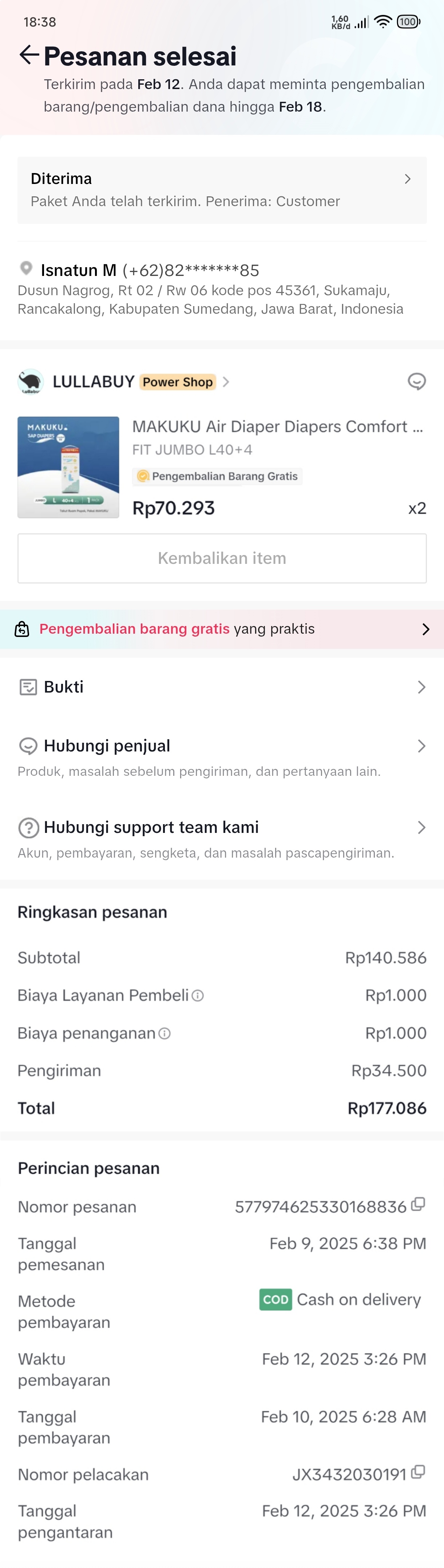Image resolution: width=444 pixels, height=1568 pixels.
Task: Open the Diterima delivery status
Action: (222, 190)
